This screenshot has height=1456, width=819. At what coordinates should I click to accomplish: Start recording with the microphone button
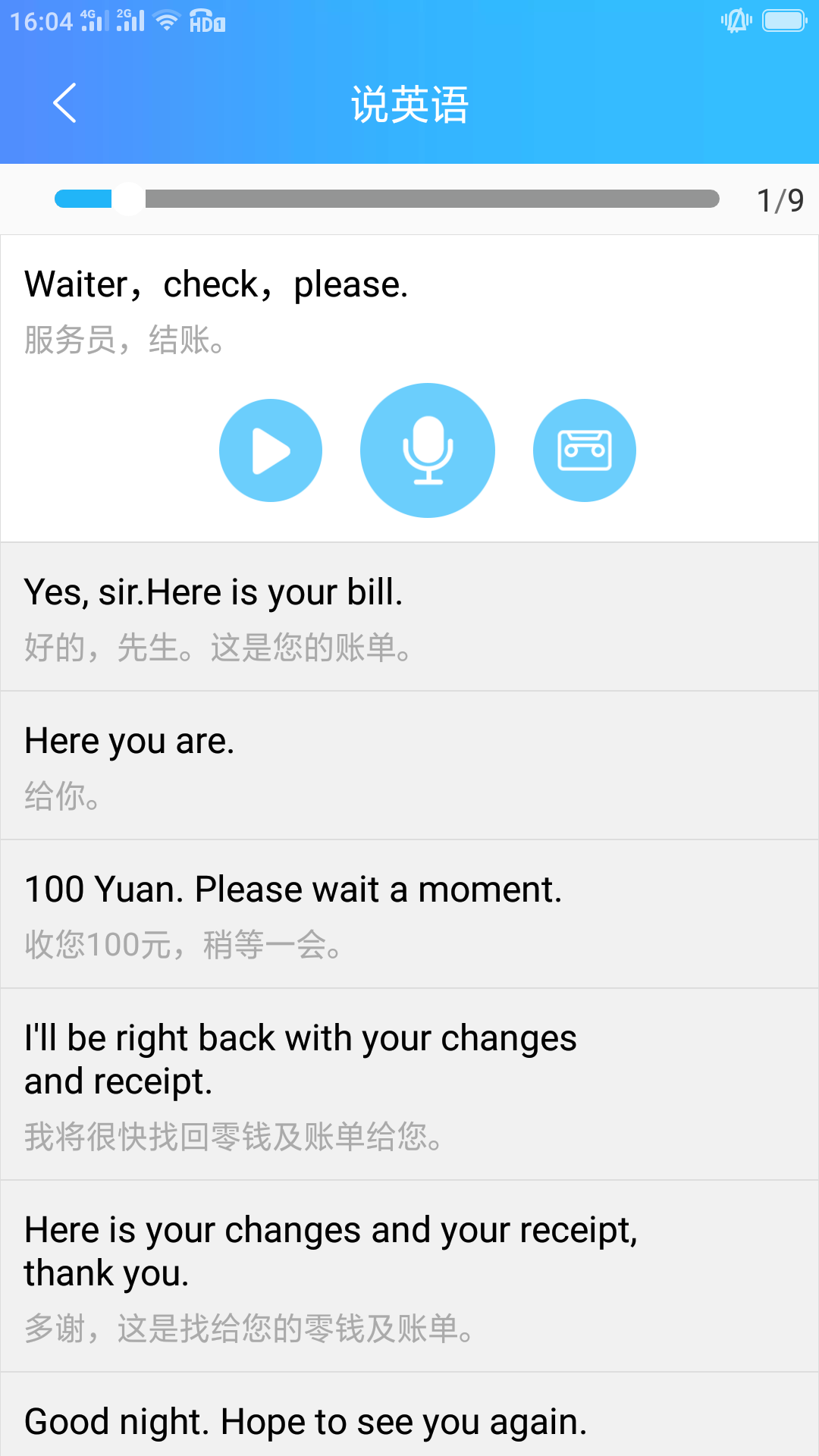click(428, 450)
